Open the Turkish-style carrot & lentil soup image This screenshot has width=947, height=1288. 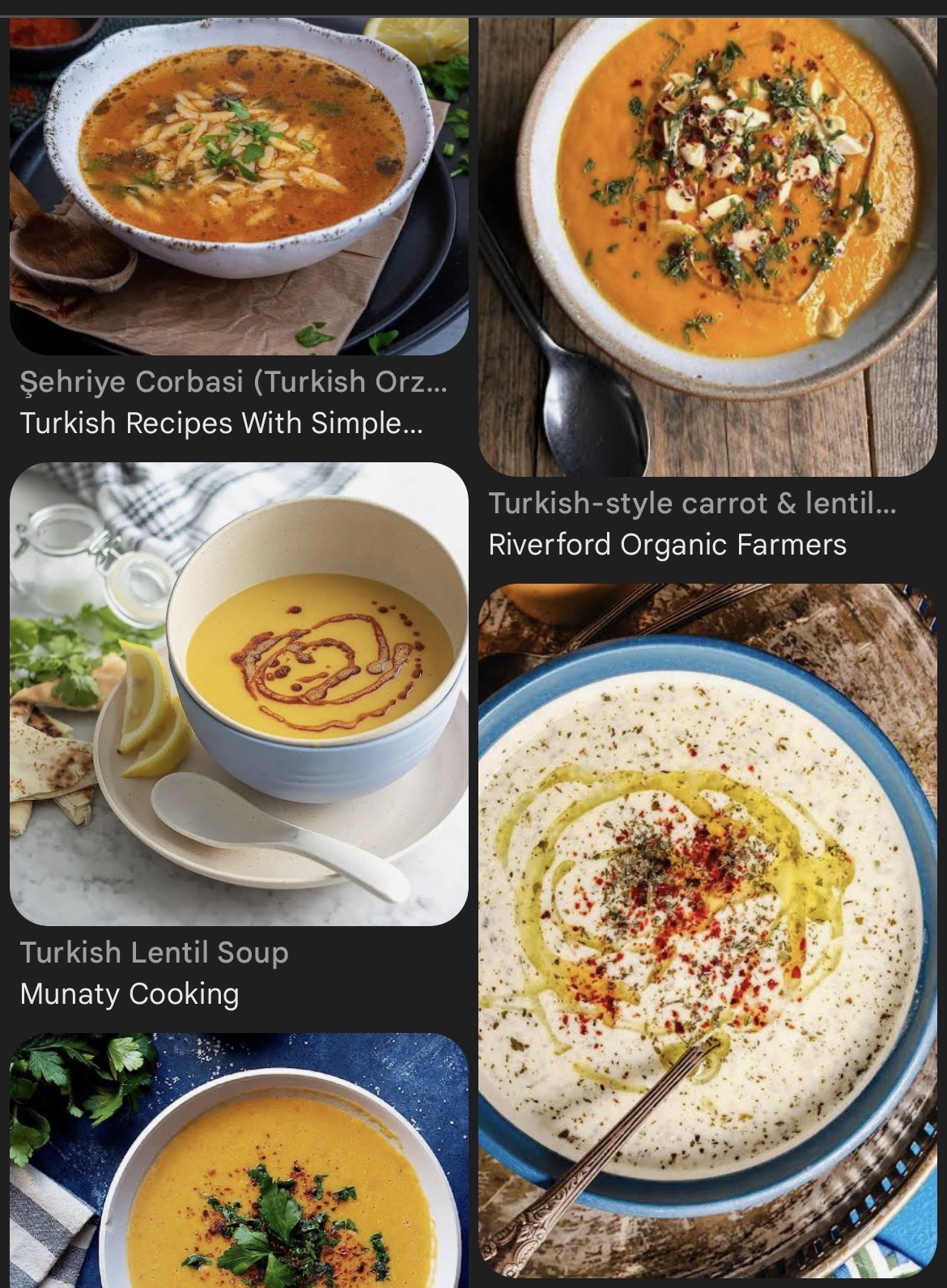pyautogui.click(x=707, y=243)
